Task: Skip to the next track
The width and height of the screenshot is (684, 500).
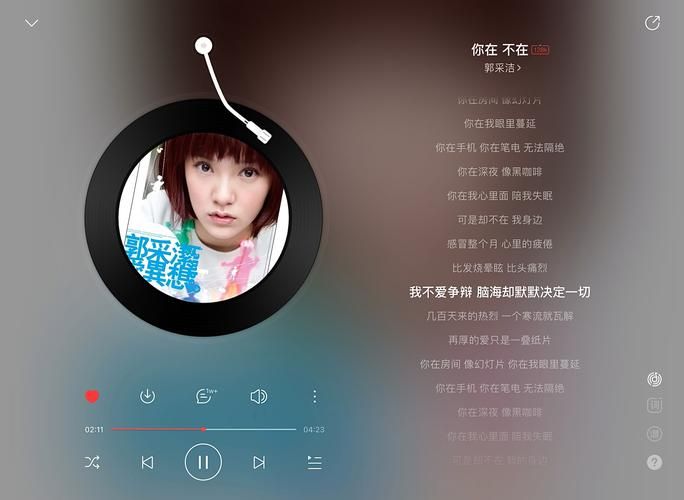Action: 259,462
